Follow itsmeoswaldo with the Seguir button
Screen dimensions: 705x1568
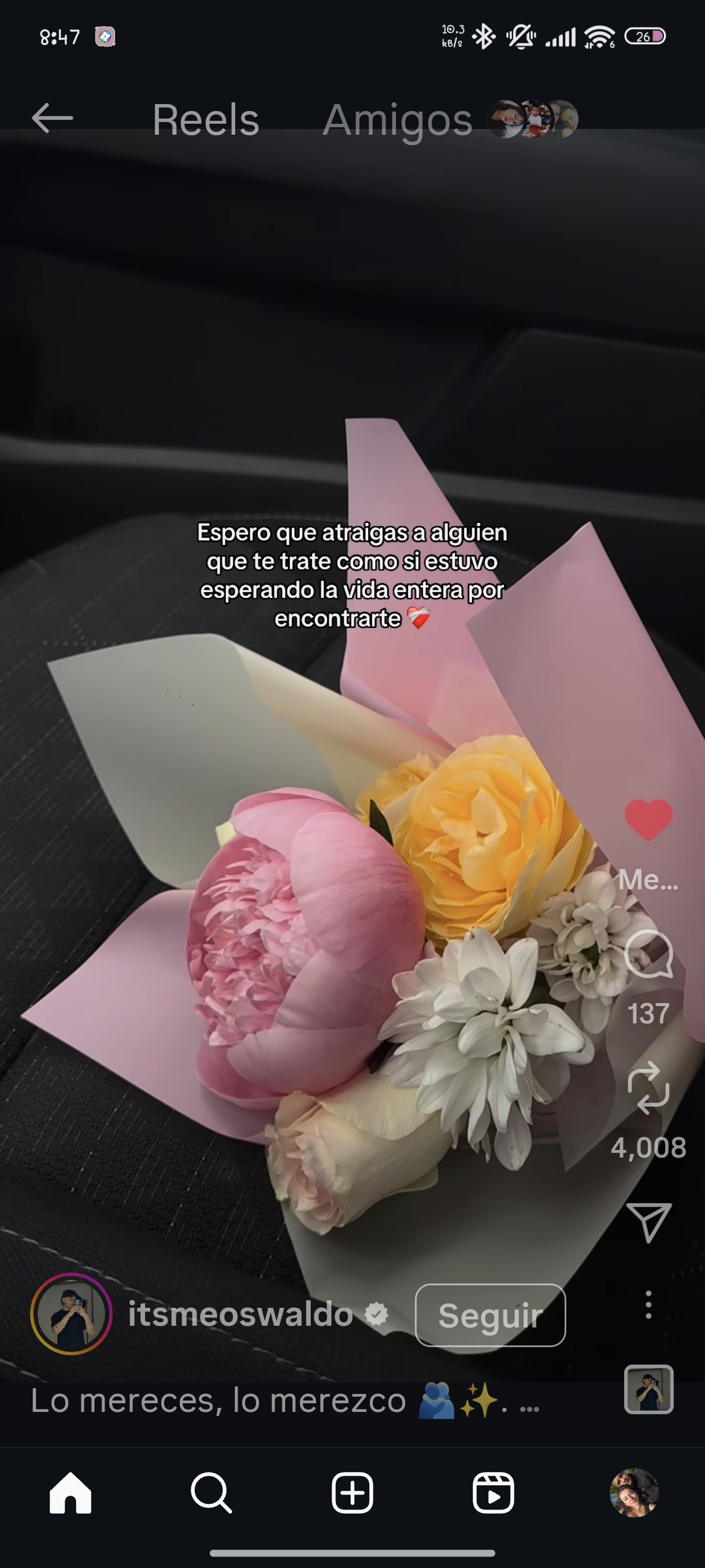tap(490, 1315)
